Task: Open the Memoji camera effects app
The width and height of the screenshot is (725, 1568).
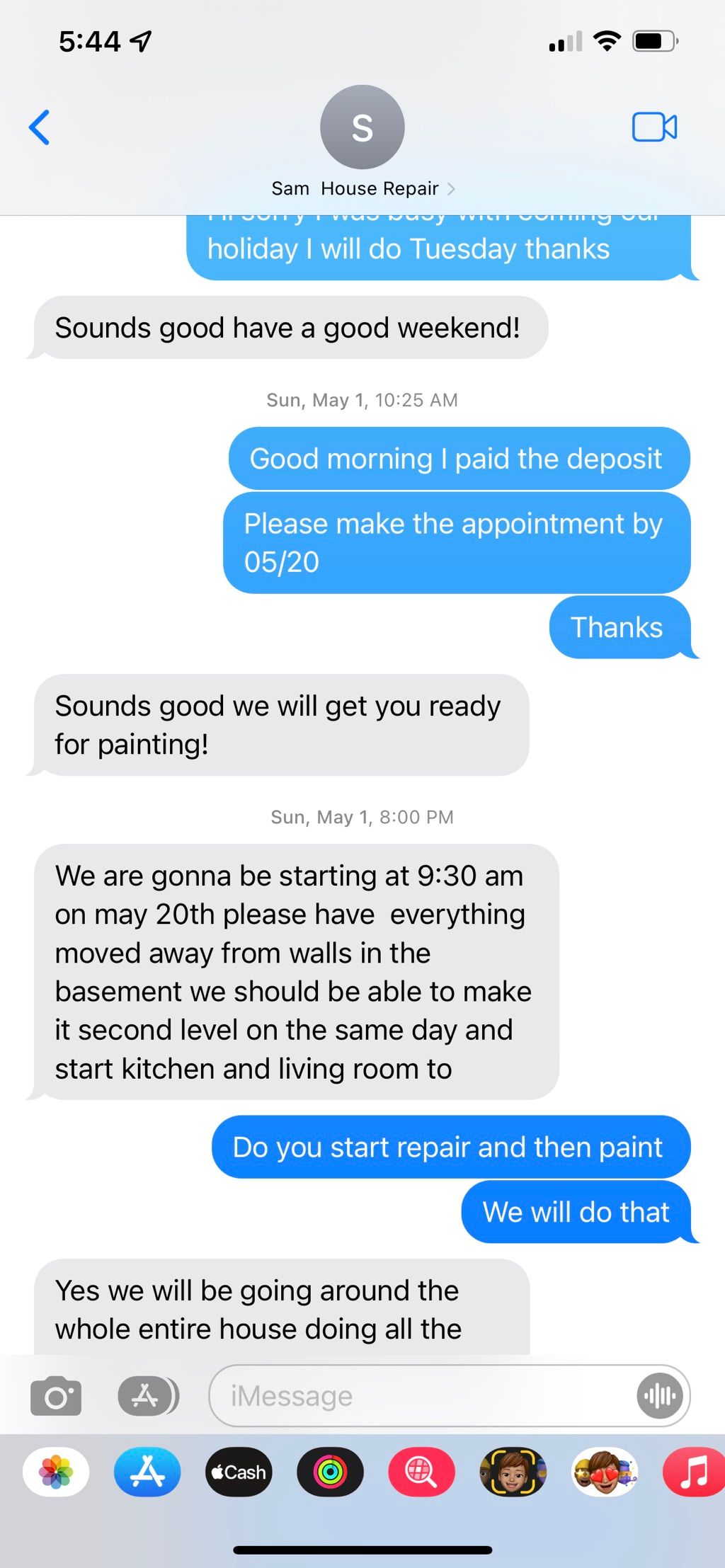Action: coord(513,1472)
